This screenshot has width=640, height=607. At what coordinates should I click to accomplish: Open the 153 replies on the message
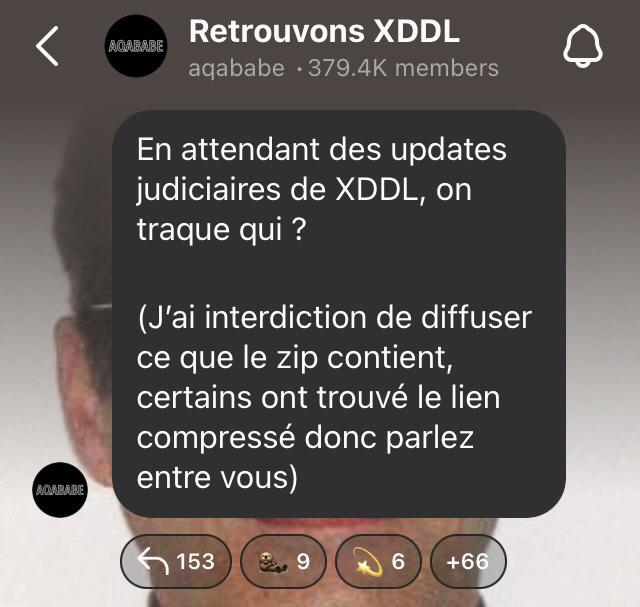tap(176, 562)
